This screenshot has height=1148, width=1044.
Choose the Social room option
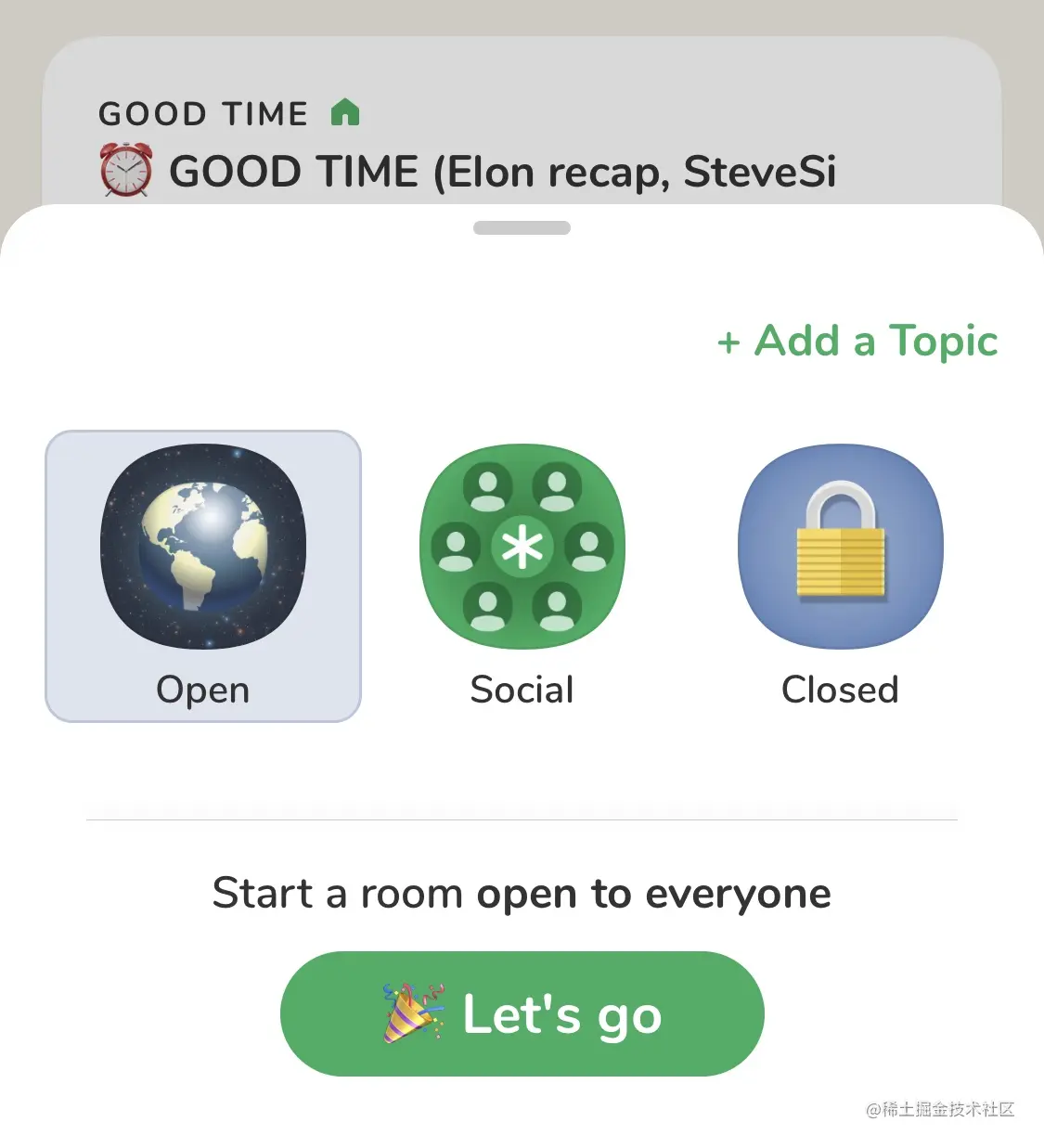click(x=522, y=575)
